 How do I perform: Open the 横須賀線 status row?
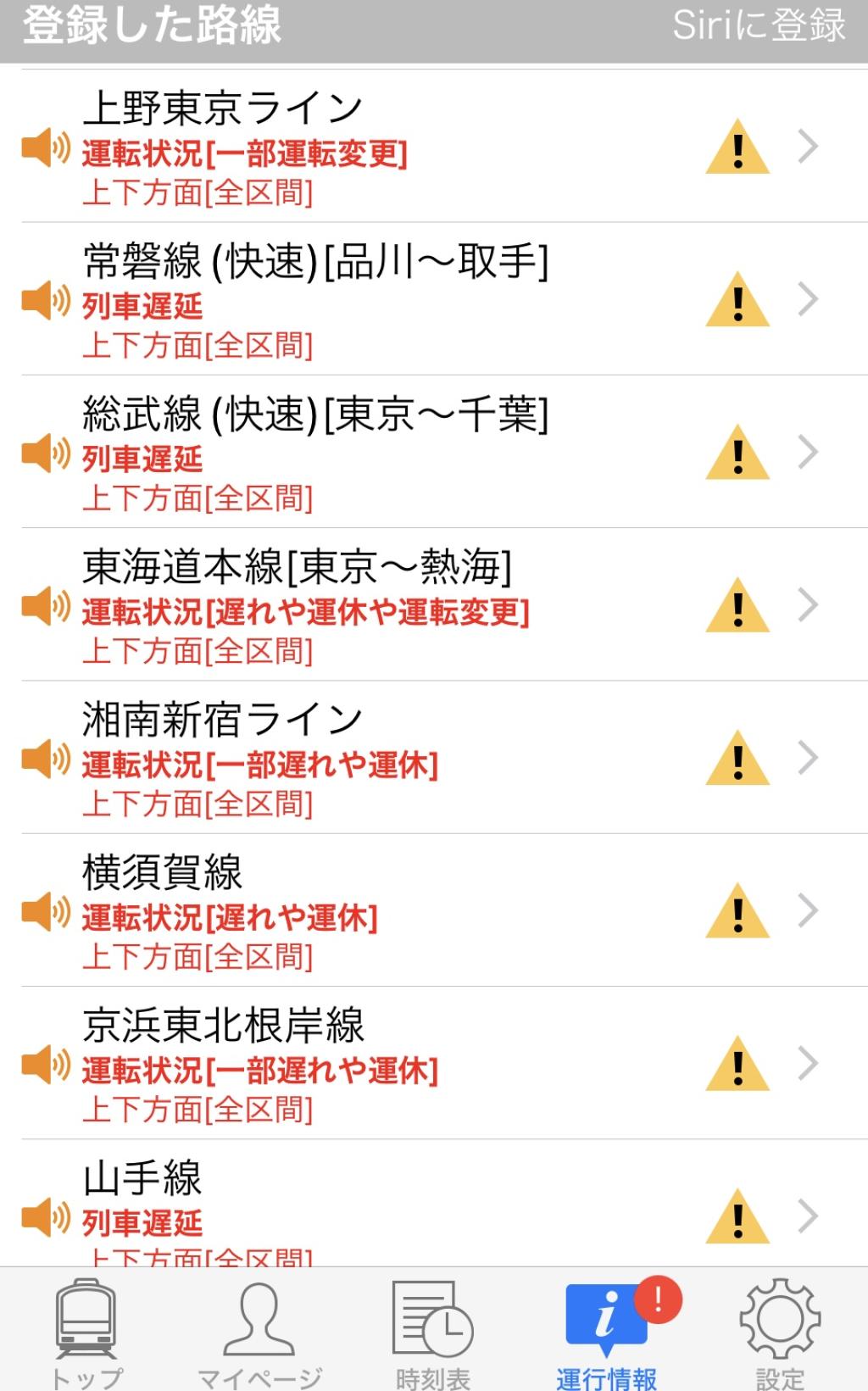click(424, 910)
